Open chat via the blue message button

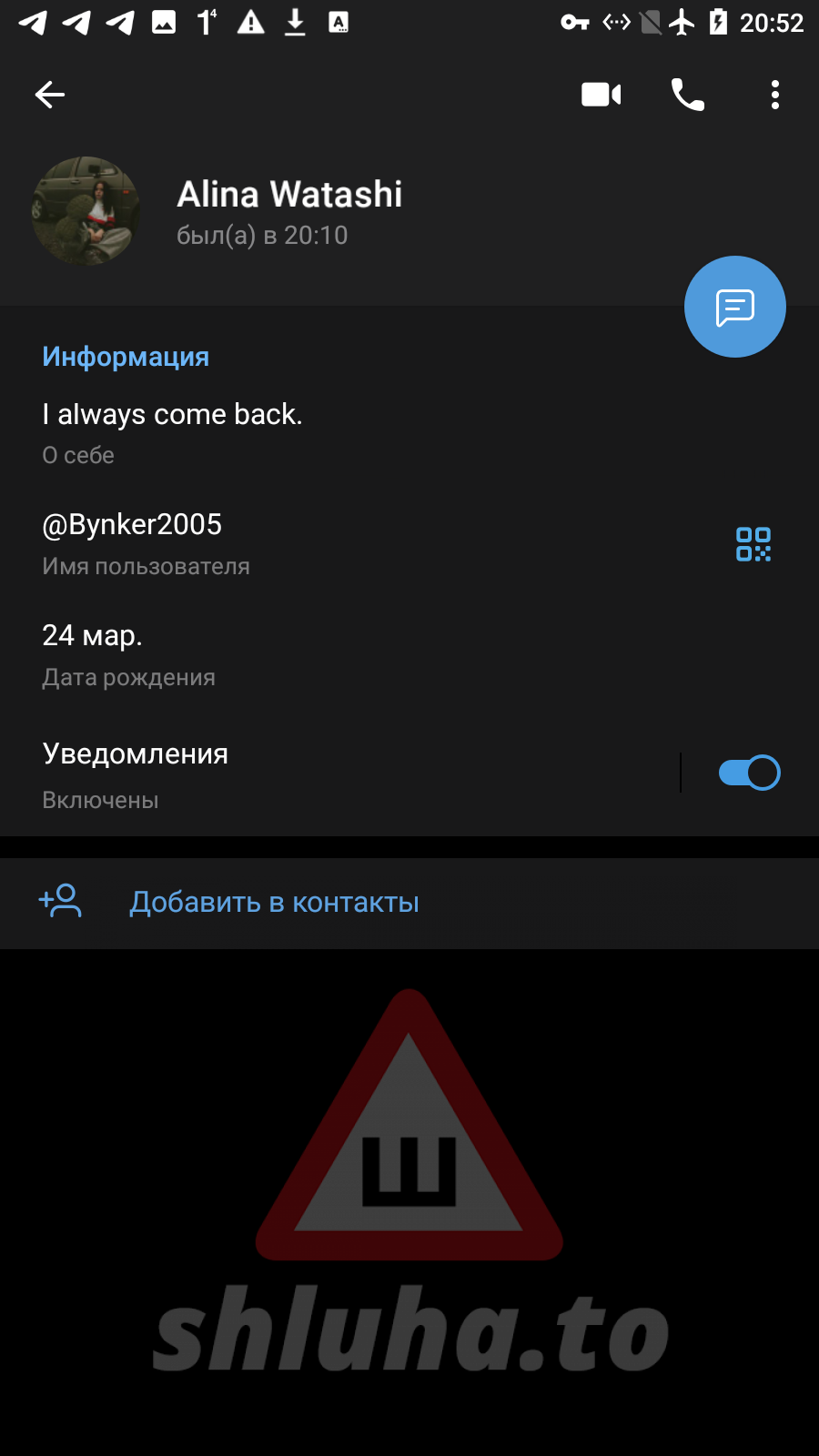[x=734, y=308]
